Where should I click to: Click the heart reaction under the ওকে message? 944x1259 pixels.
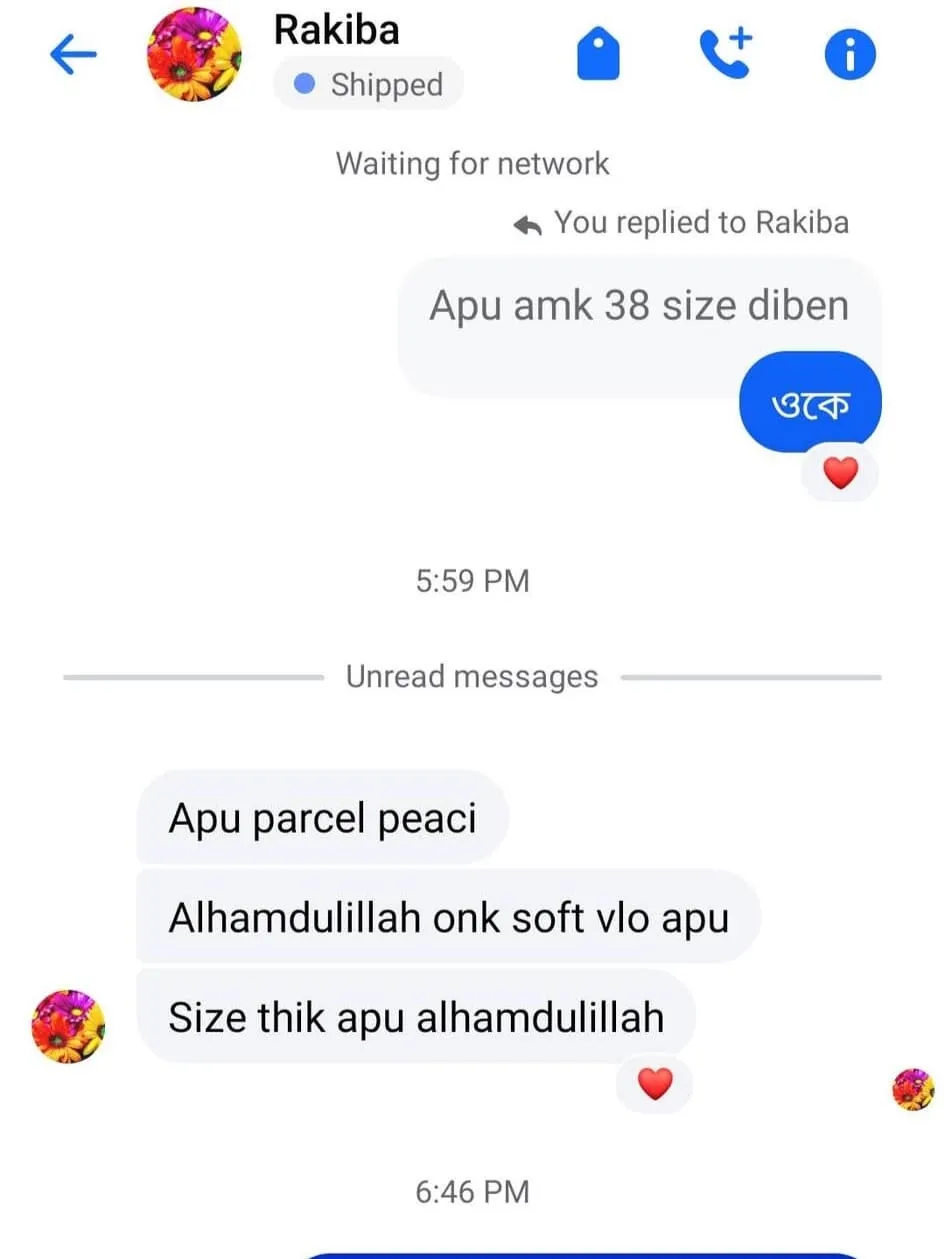pos(840,472)
